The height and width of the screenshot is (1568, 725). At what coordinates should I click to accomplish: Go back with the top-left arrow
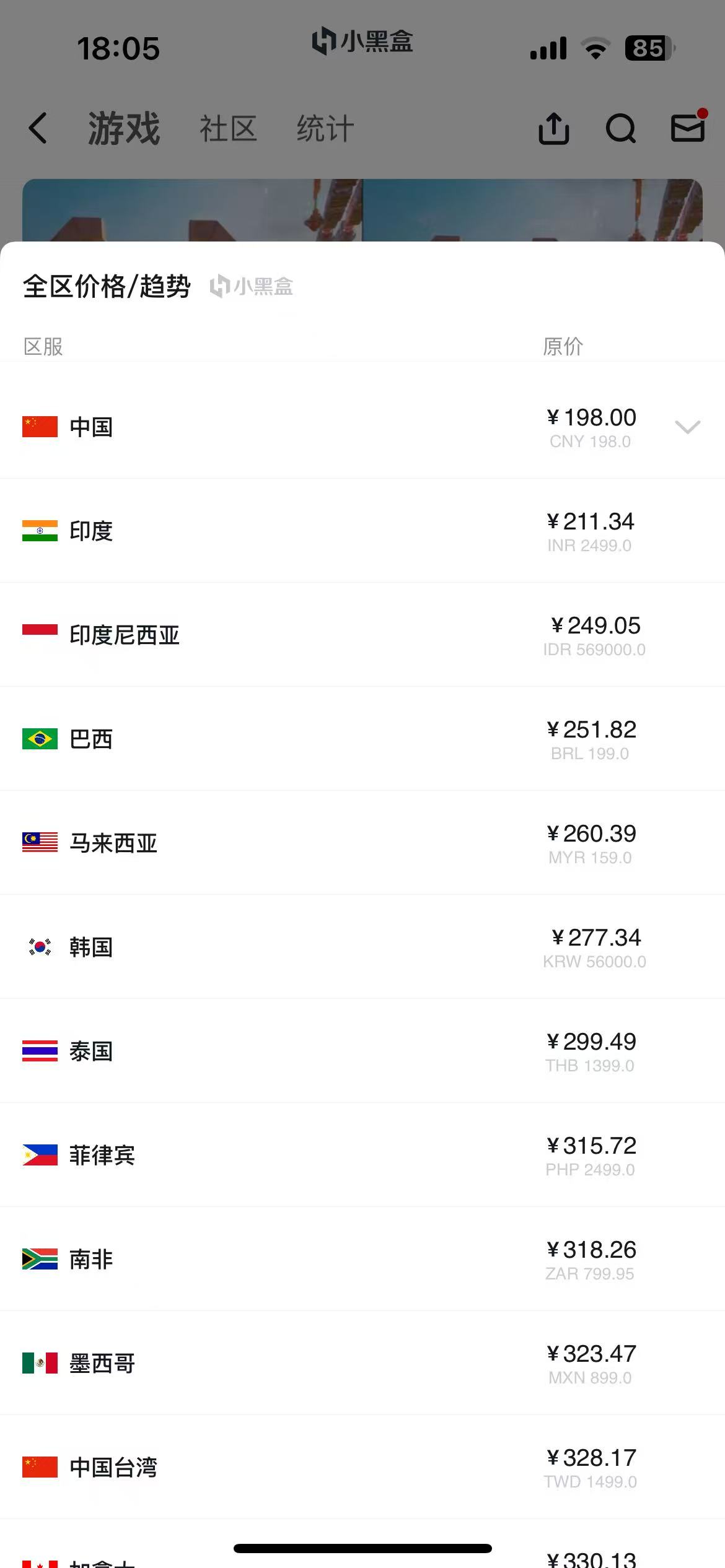[x=38, y=128]
